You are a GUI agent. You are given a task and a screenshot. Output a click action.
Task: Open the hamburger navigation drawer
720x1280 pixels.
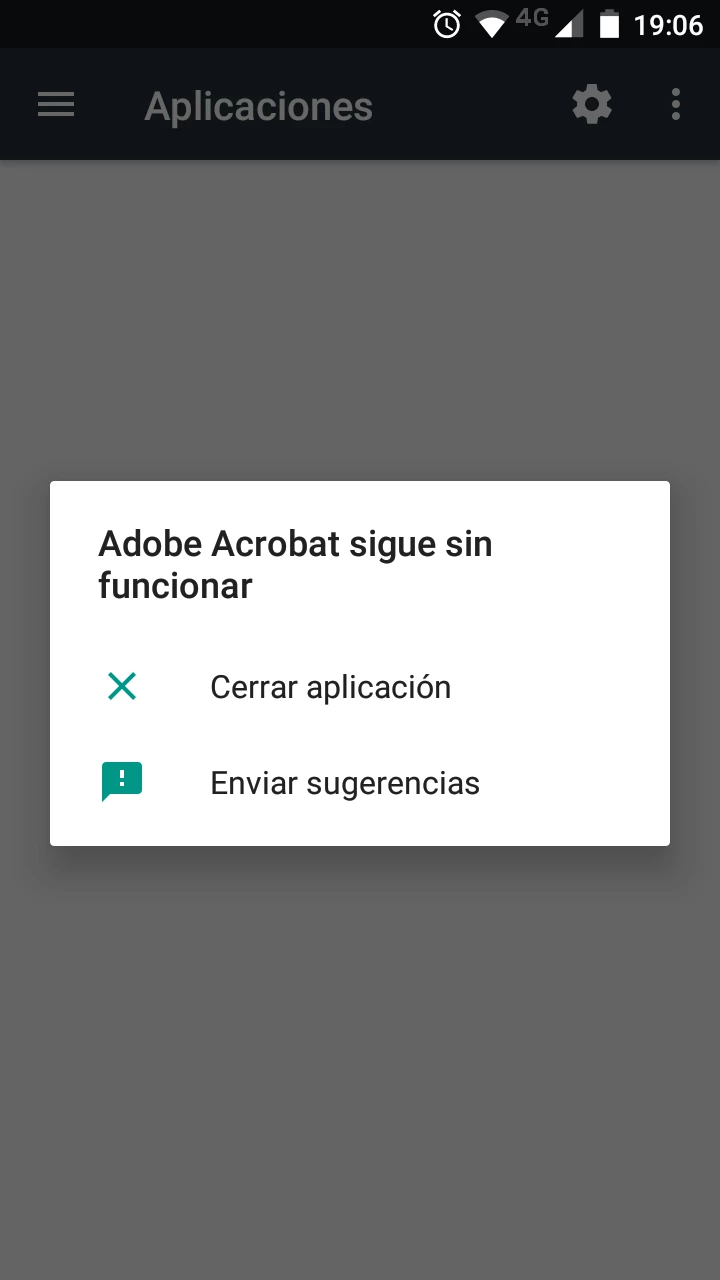[56, 105]
